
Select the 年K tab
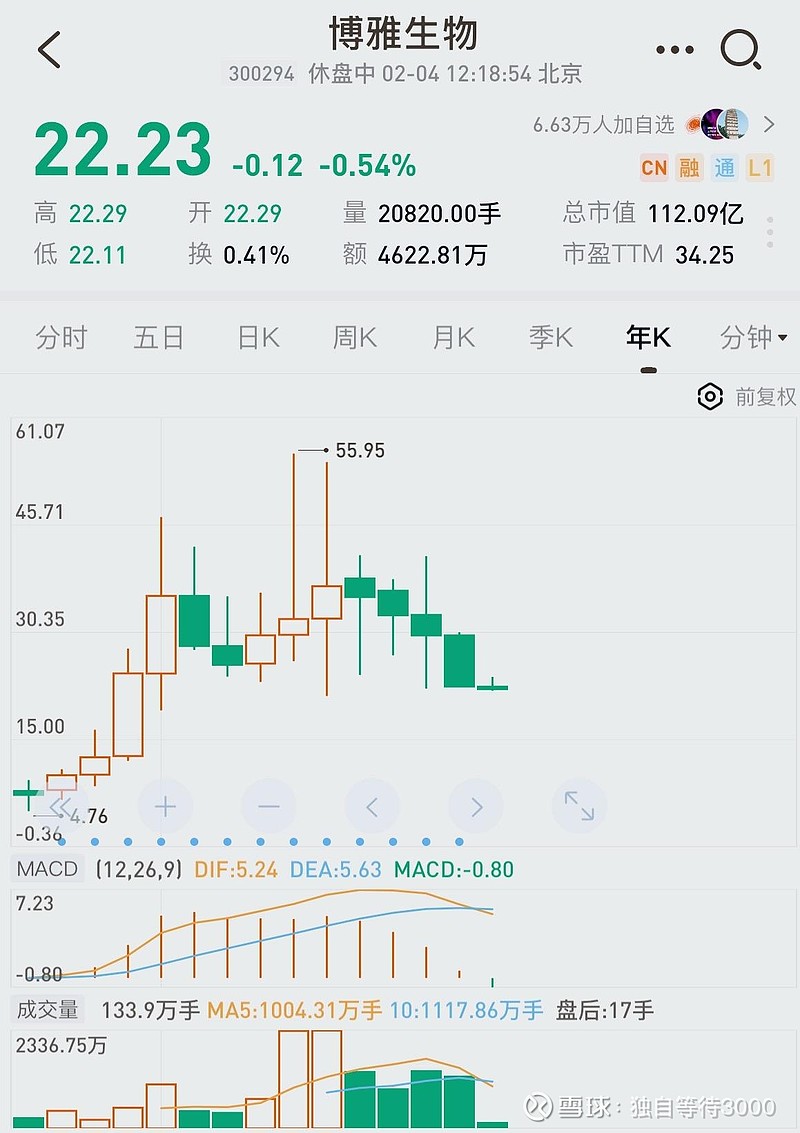(x=648, y=337)
